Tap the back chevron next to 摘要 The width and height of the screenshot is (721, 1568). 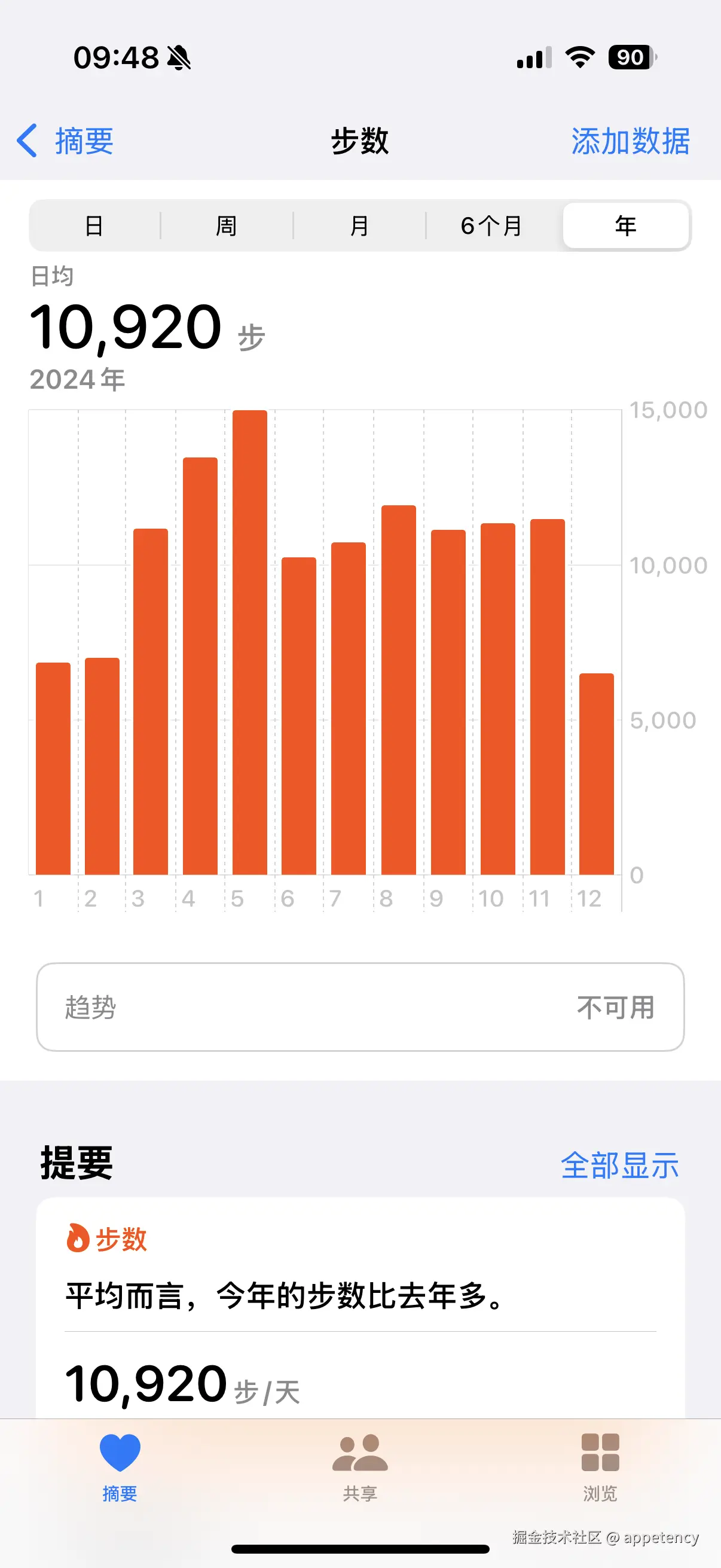pyautogui.click(x=27, y=141)
